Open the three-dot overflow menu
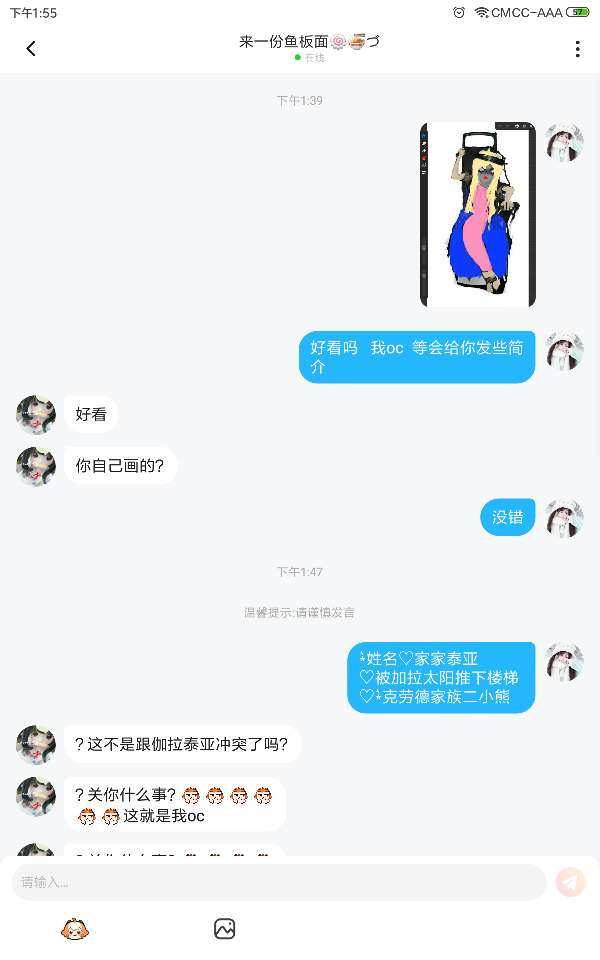This screenshot has height=960, width=600. (x=577, y=49)
